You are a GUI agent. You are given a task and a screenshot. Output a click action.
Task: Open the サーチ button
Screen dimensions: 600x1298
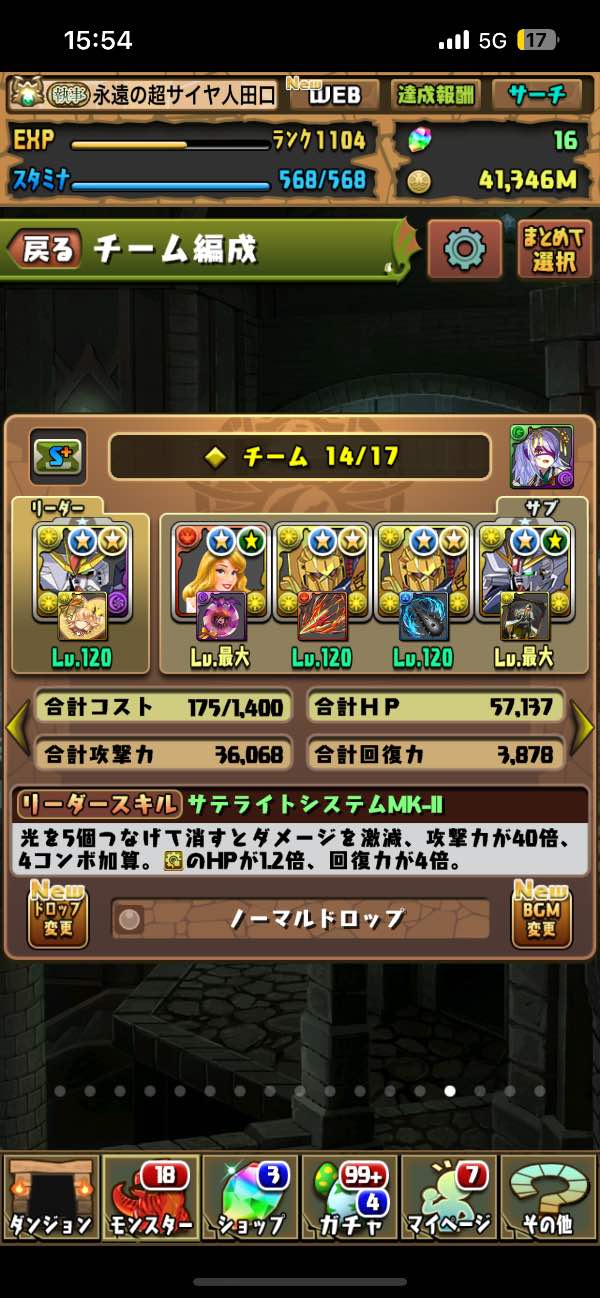tap(538, 95)
